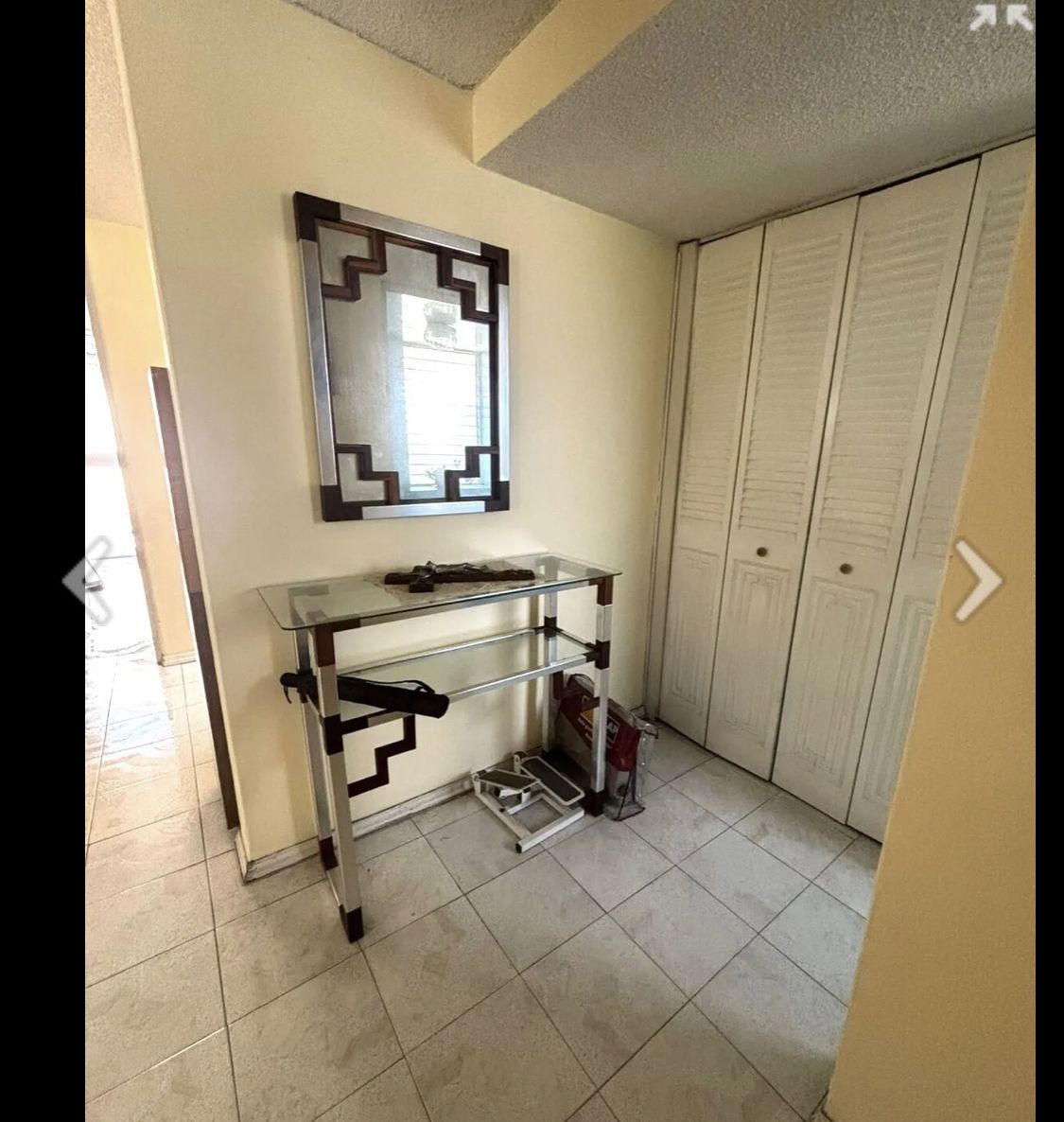Image resolution: width=1064 pixels, height=1122 pixels.
Task: Go to the previous photo
Action: 88,579
